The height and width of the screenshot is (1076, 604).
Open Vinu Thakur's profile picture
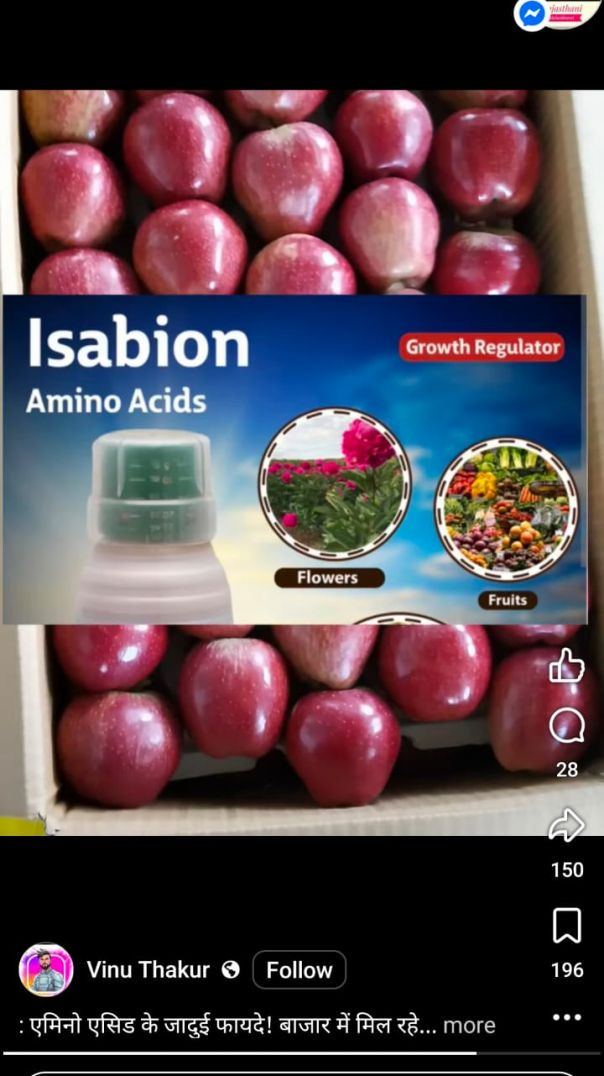46,970
